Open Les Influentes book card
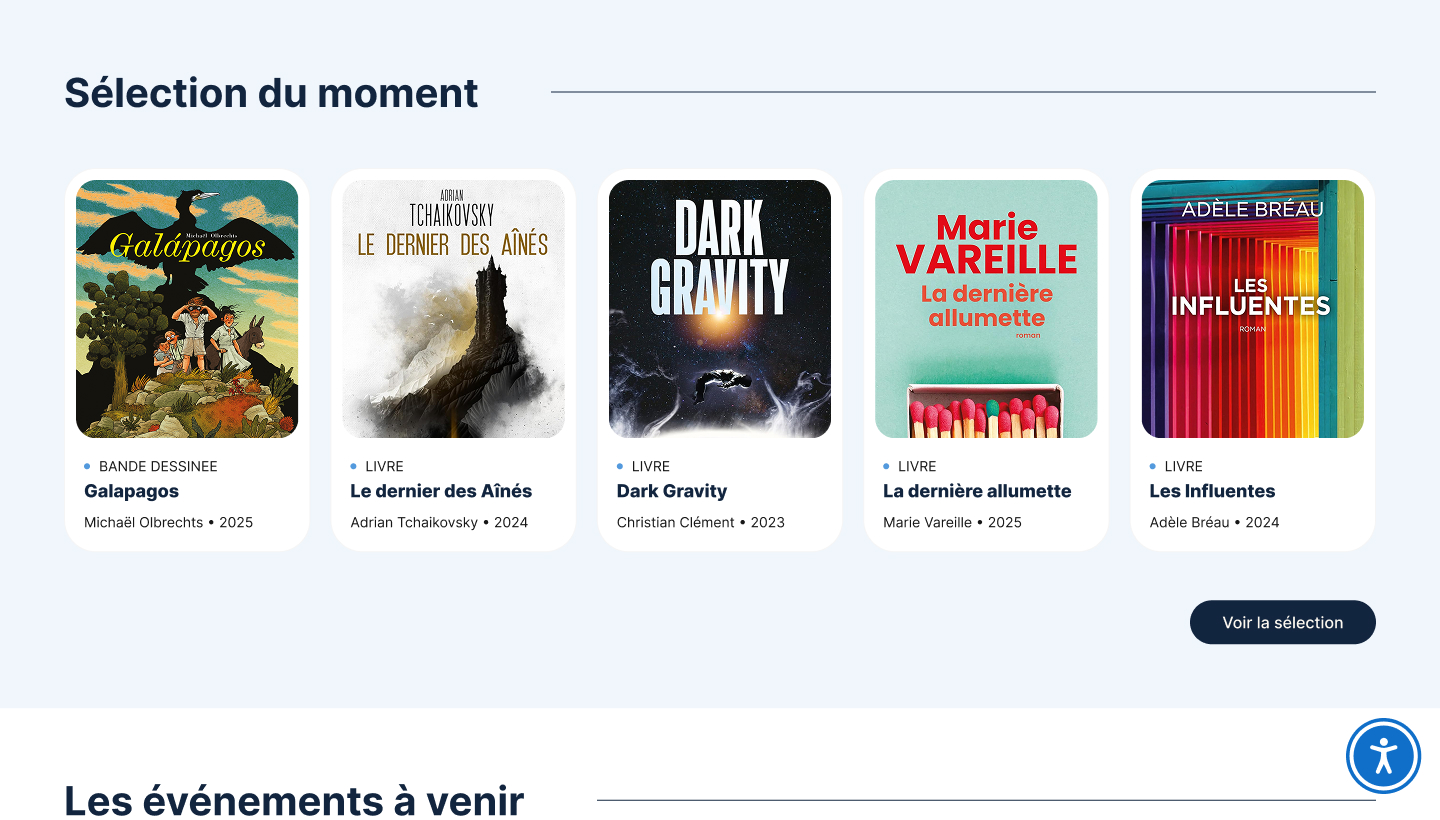 point(1252,360)
